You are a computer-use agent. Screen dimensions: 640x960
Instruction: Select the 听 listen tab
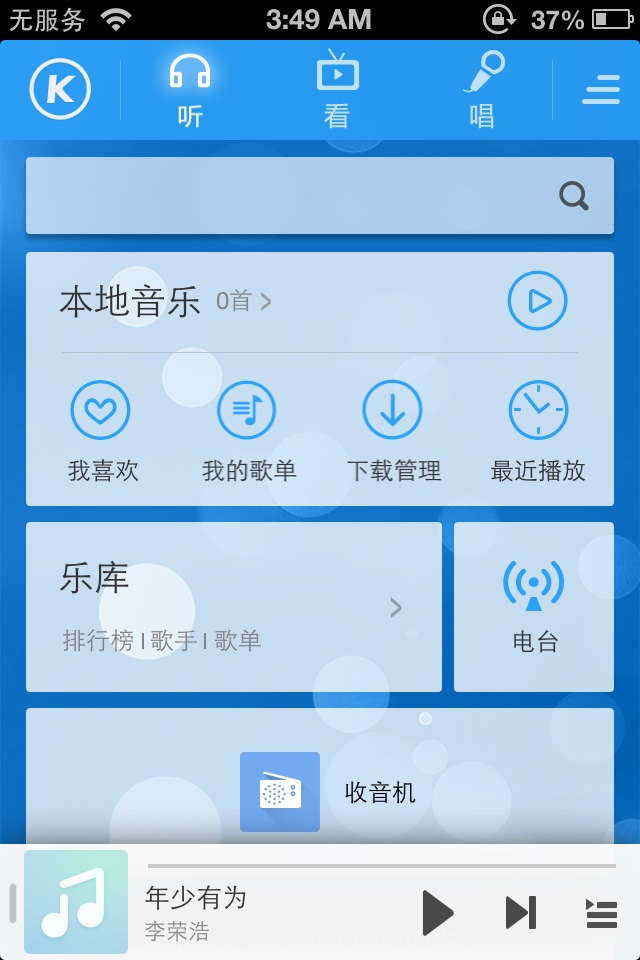click(x=190, y=90)
